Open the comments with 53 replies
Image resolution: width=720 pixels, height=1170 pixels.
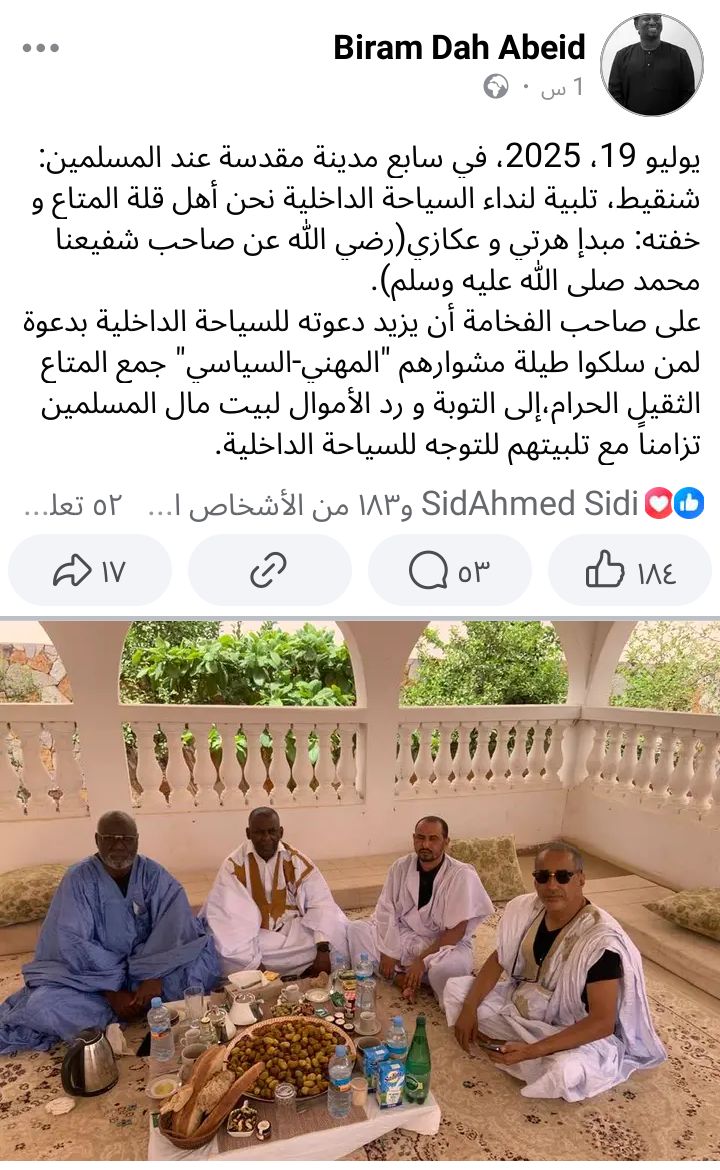coord(449,571)
